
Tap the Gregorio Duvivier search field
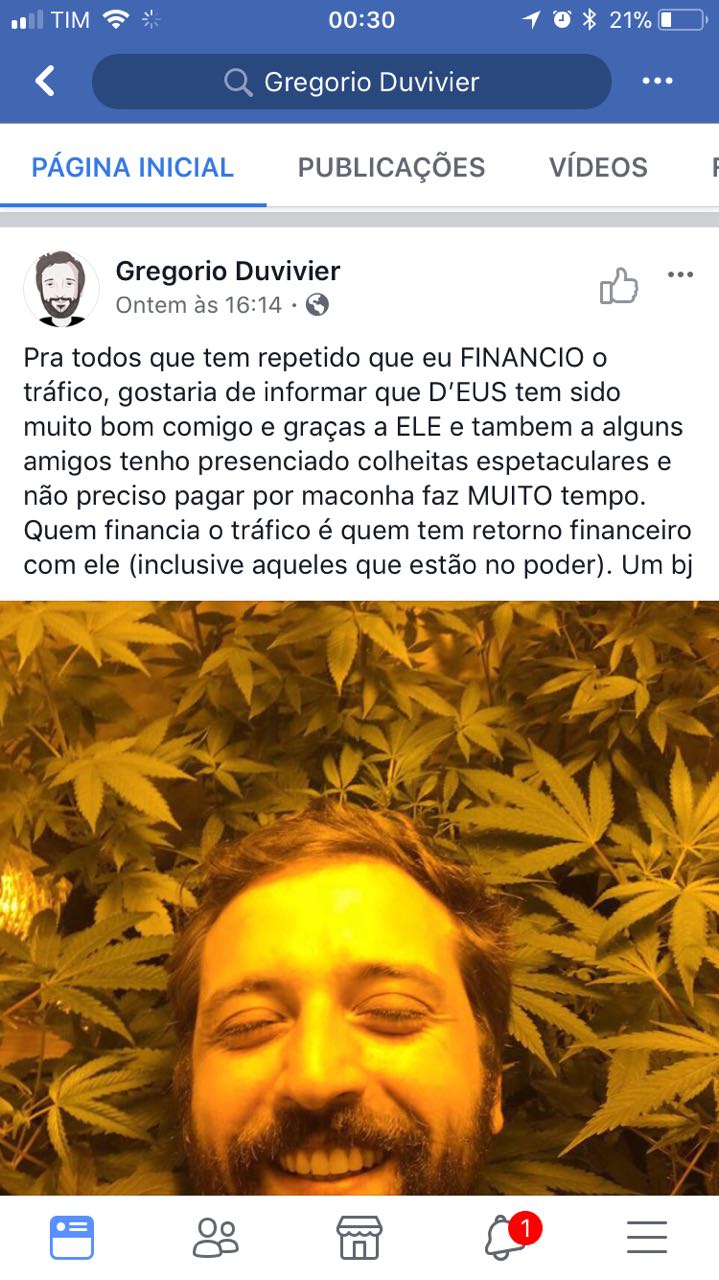351,82
